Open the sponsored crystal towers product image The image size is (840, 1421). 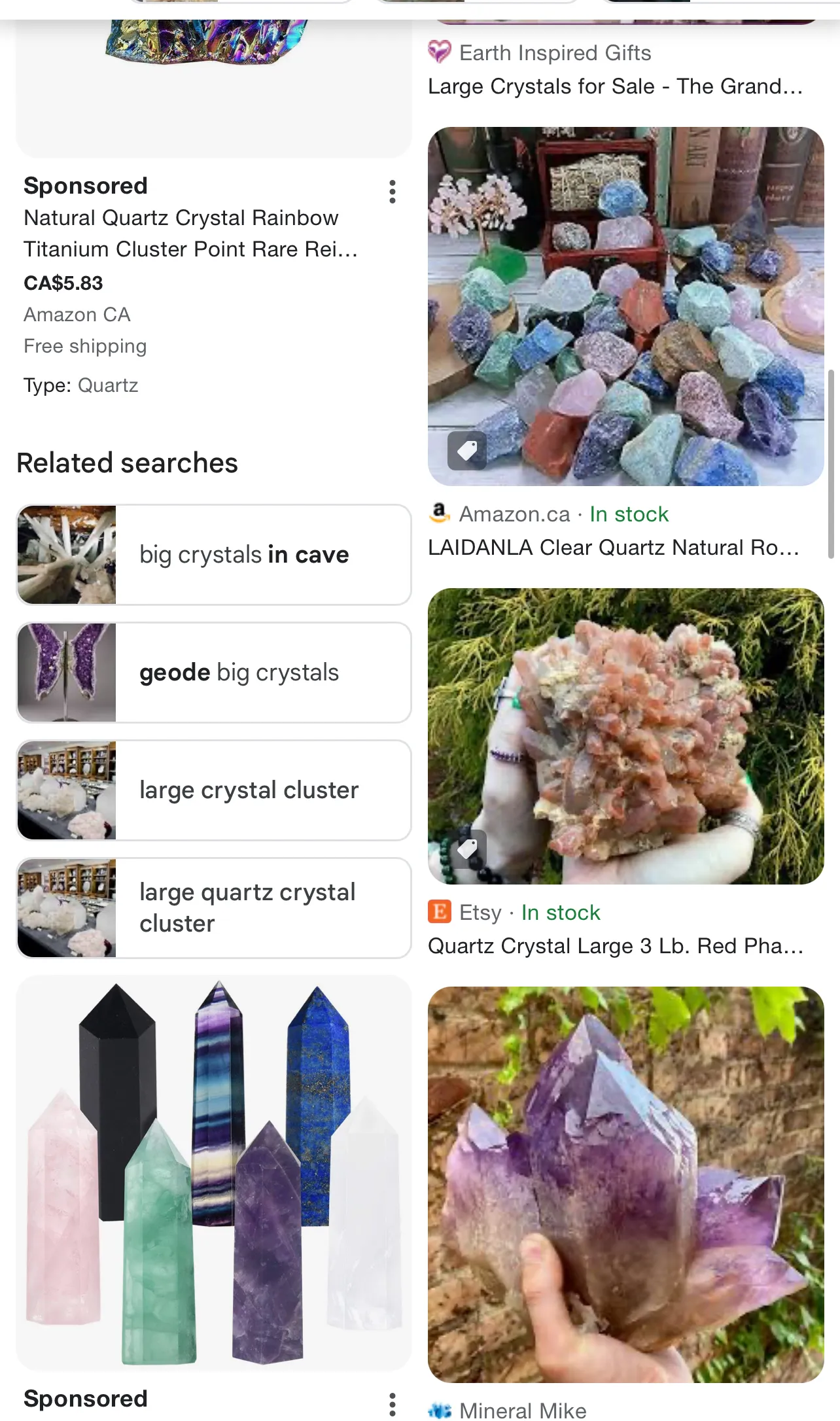tap(214, 1171)
